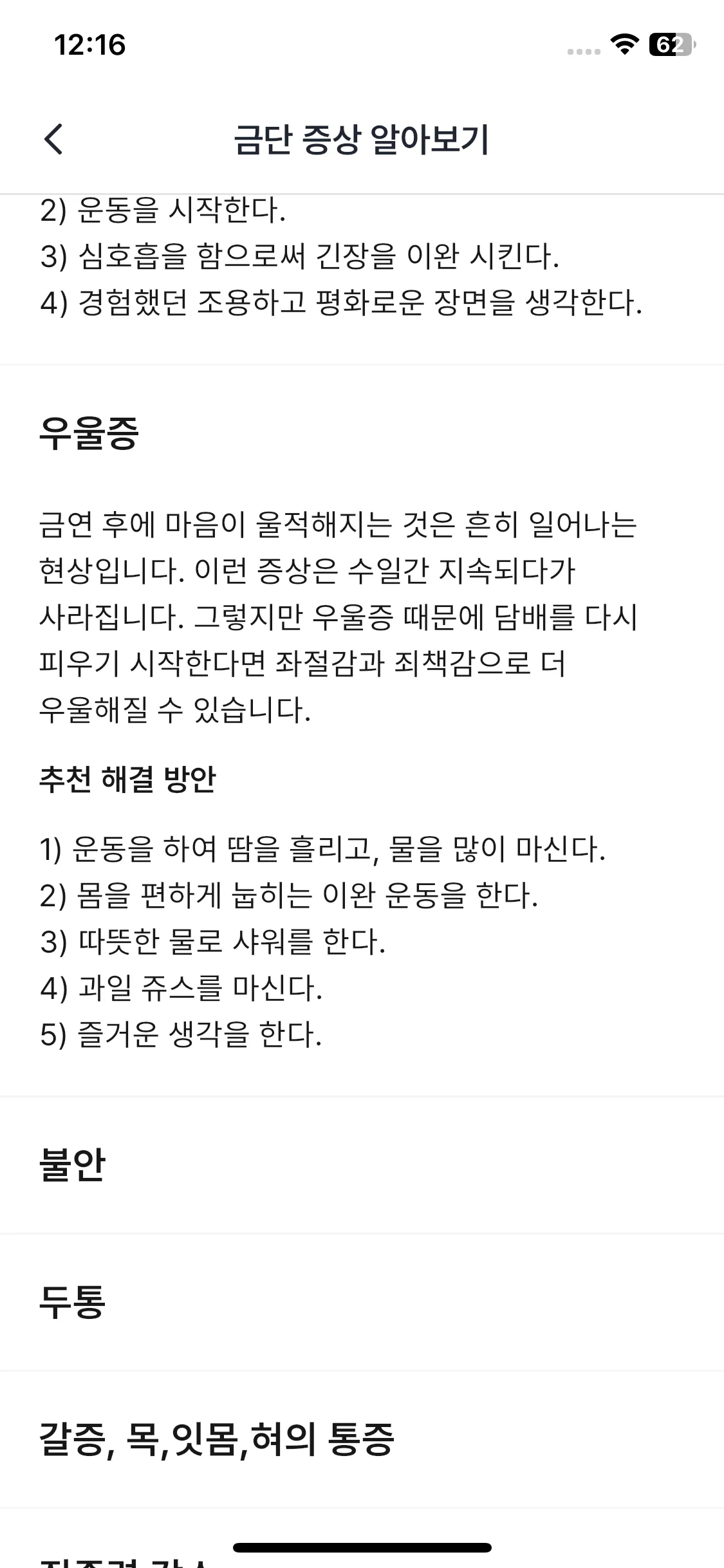Viewport: 724px width, 1568px height.
Task: Expand the 불안 section
Action: coord(362,1165)
